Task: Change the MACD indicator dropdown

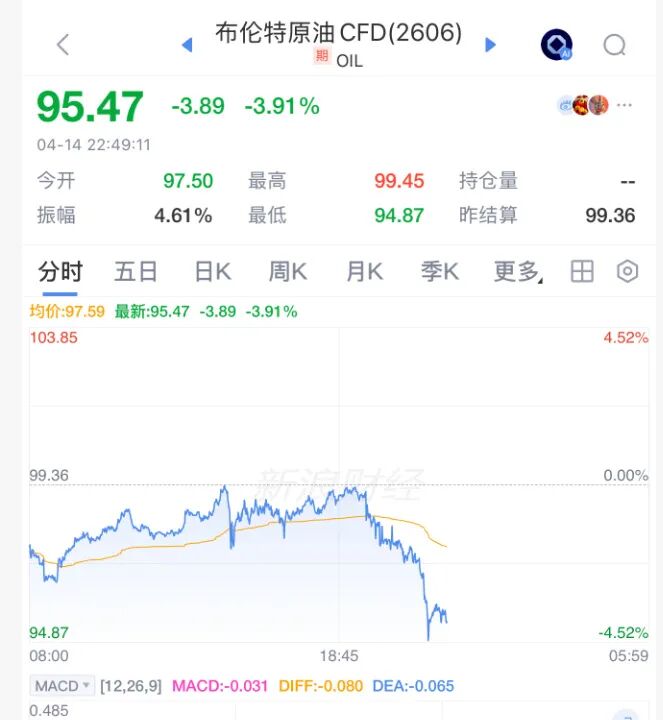Action: pyautogui.click(x=62, y=686)
